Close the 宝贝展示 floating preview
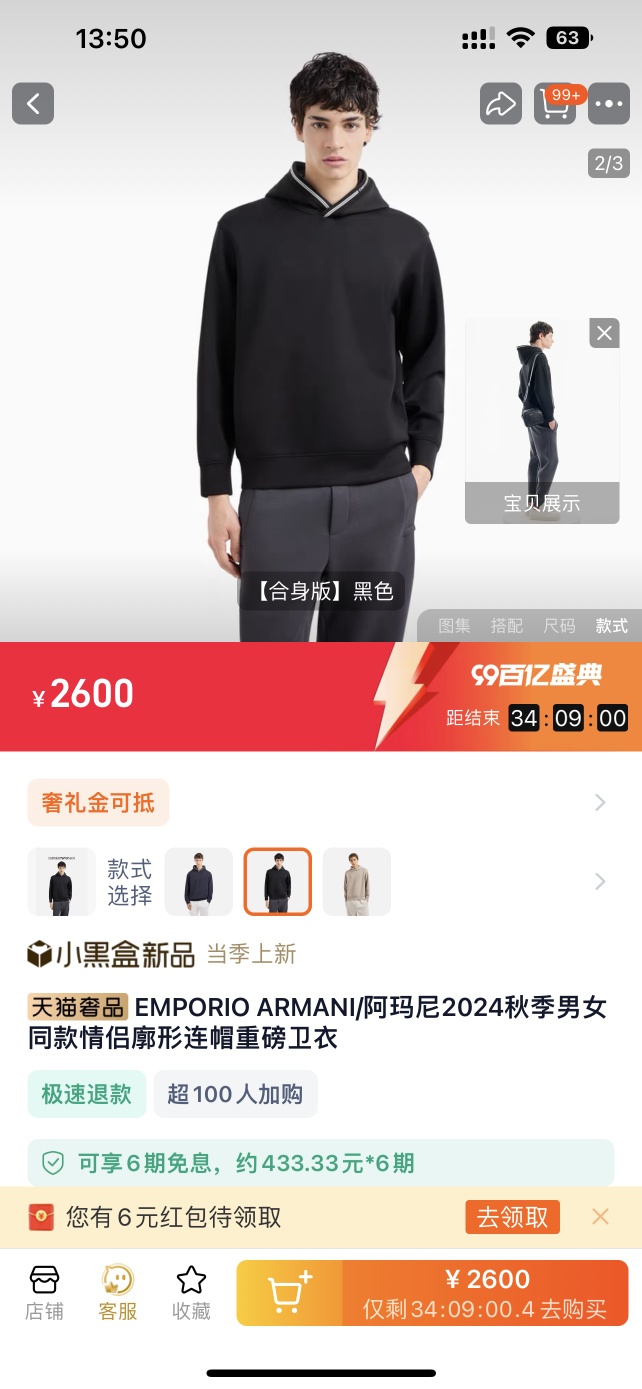The height and width of the screenshot is (1389, 642). click(x=604, y=334)
